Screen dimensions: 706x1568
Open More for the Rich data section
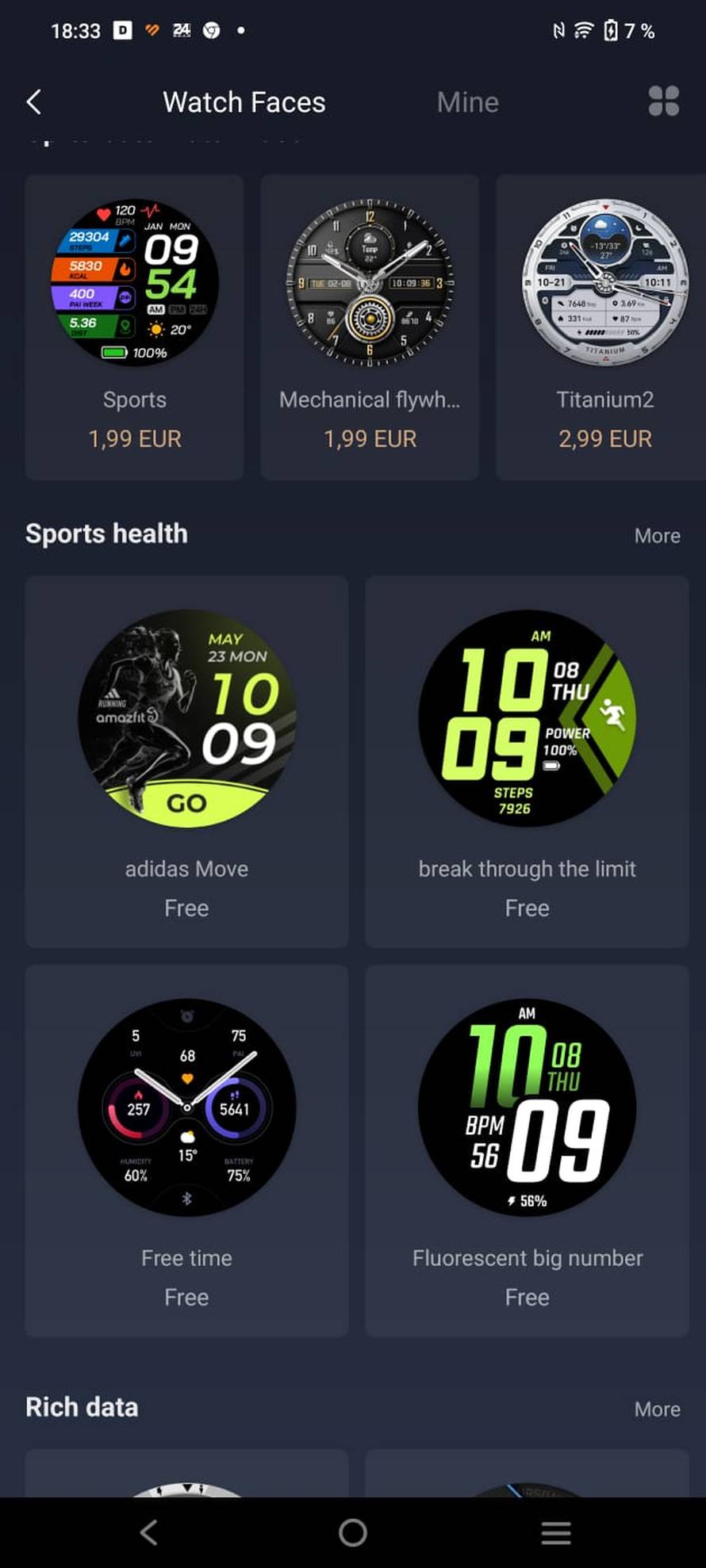tap(657, 1409)
